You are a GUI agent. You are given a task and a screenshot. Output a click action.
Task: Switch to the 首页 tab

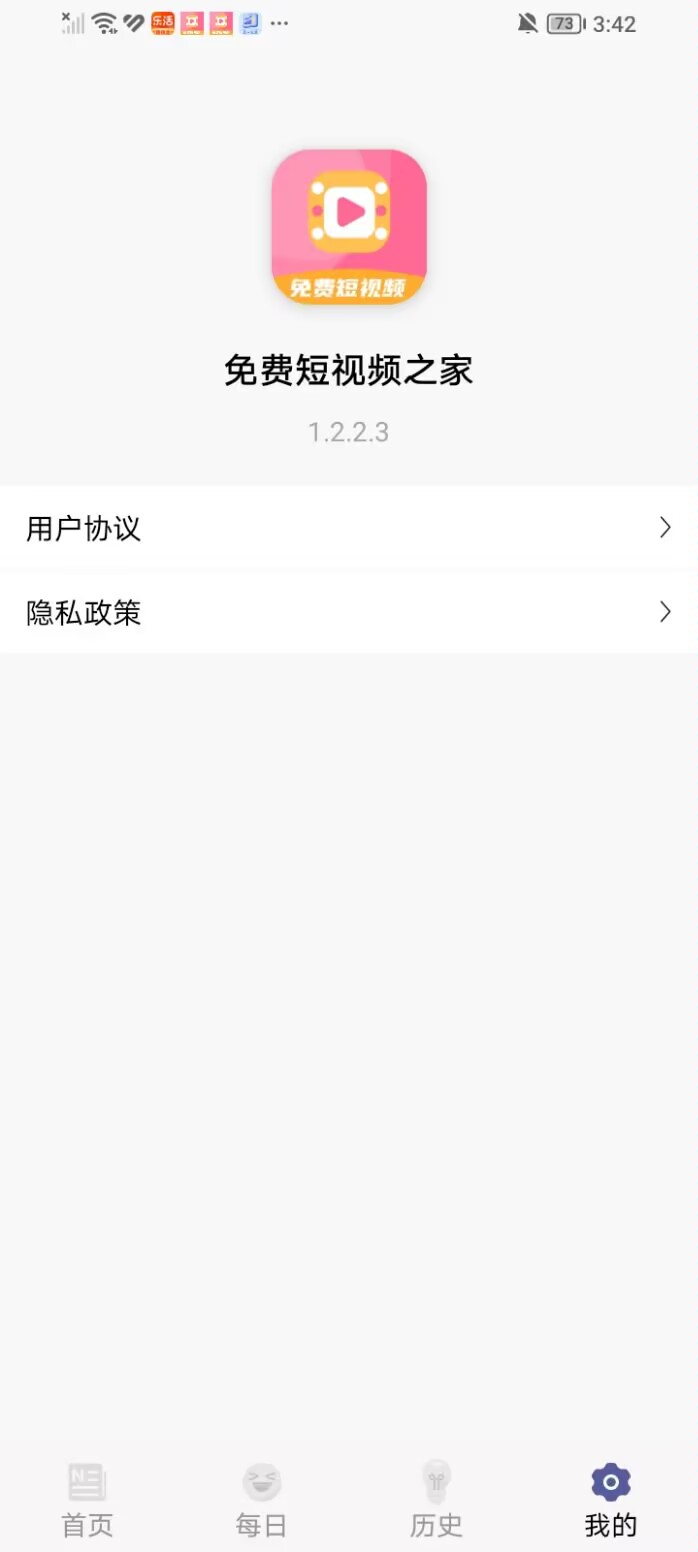(87, 1499)
